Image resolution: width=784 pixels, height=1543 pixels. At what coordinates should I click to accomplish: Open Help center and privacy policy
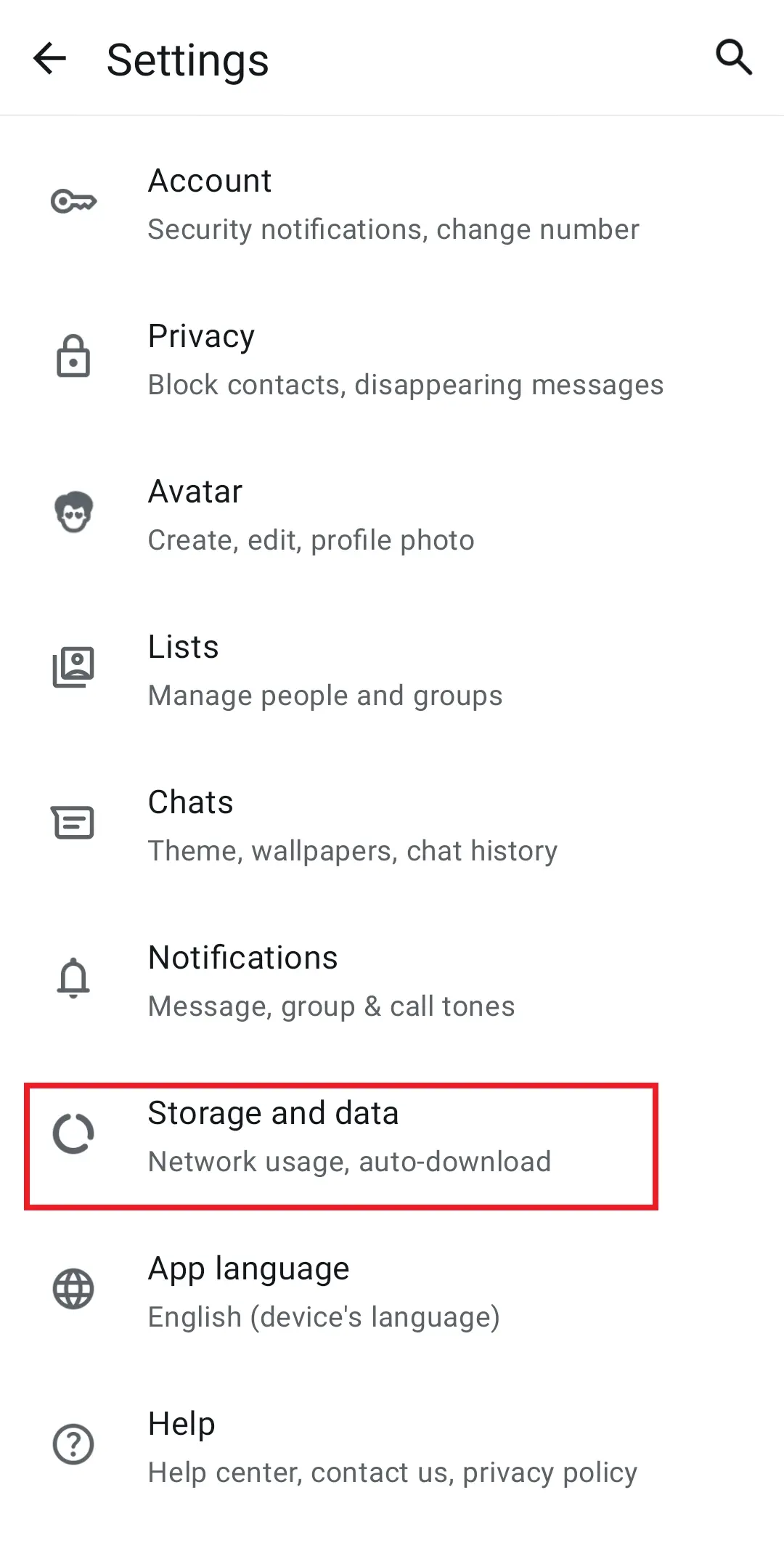392,1446
